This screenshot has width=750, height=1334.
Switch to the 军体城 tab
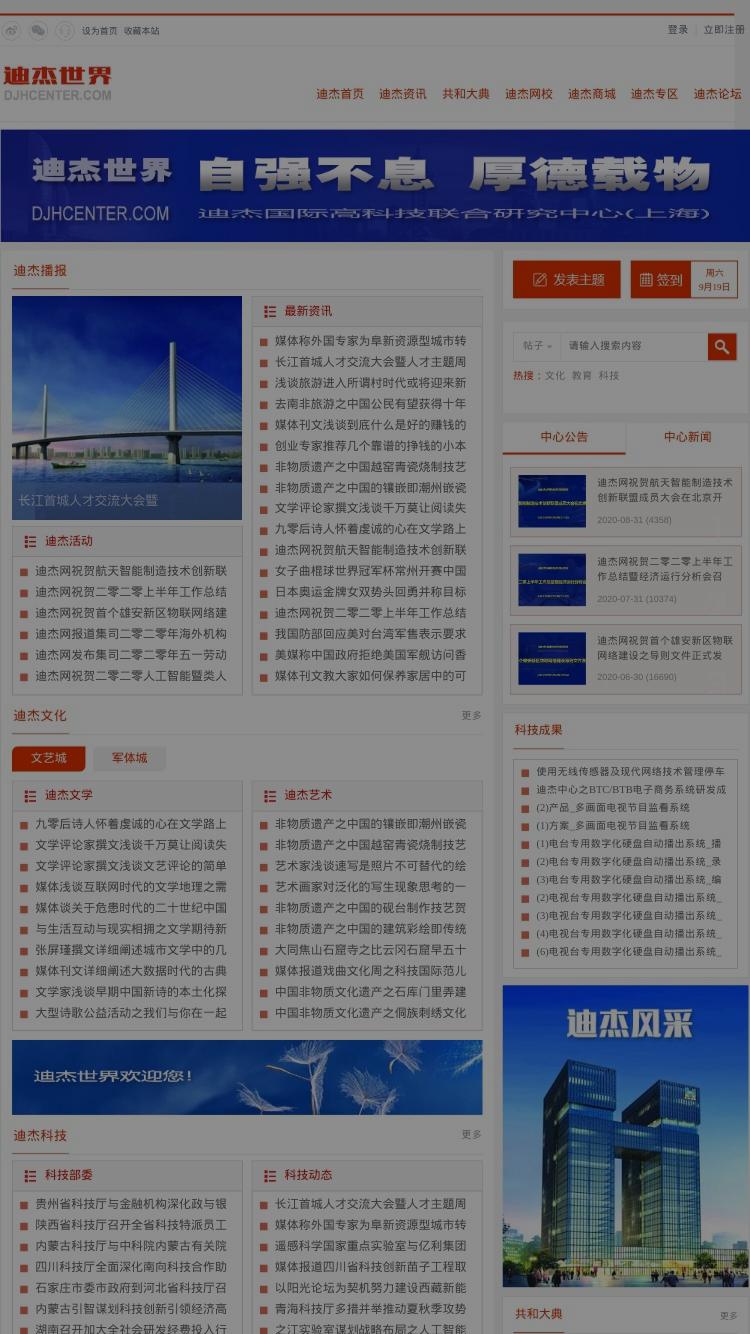click(129, 758)
